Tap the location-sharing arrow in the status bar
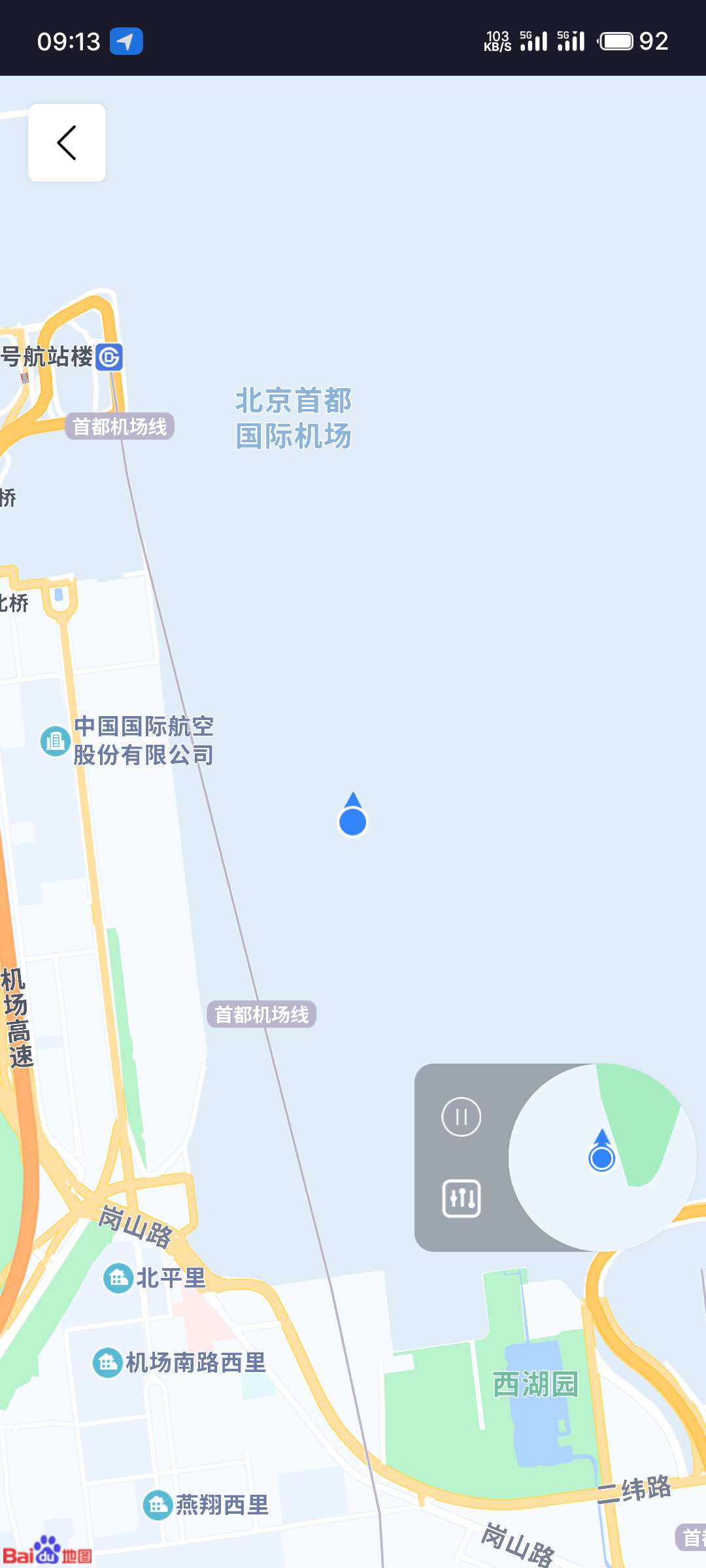Screen dimensions: 706x1568 [126, 41]
